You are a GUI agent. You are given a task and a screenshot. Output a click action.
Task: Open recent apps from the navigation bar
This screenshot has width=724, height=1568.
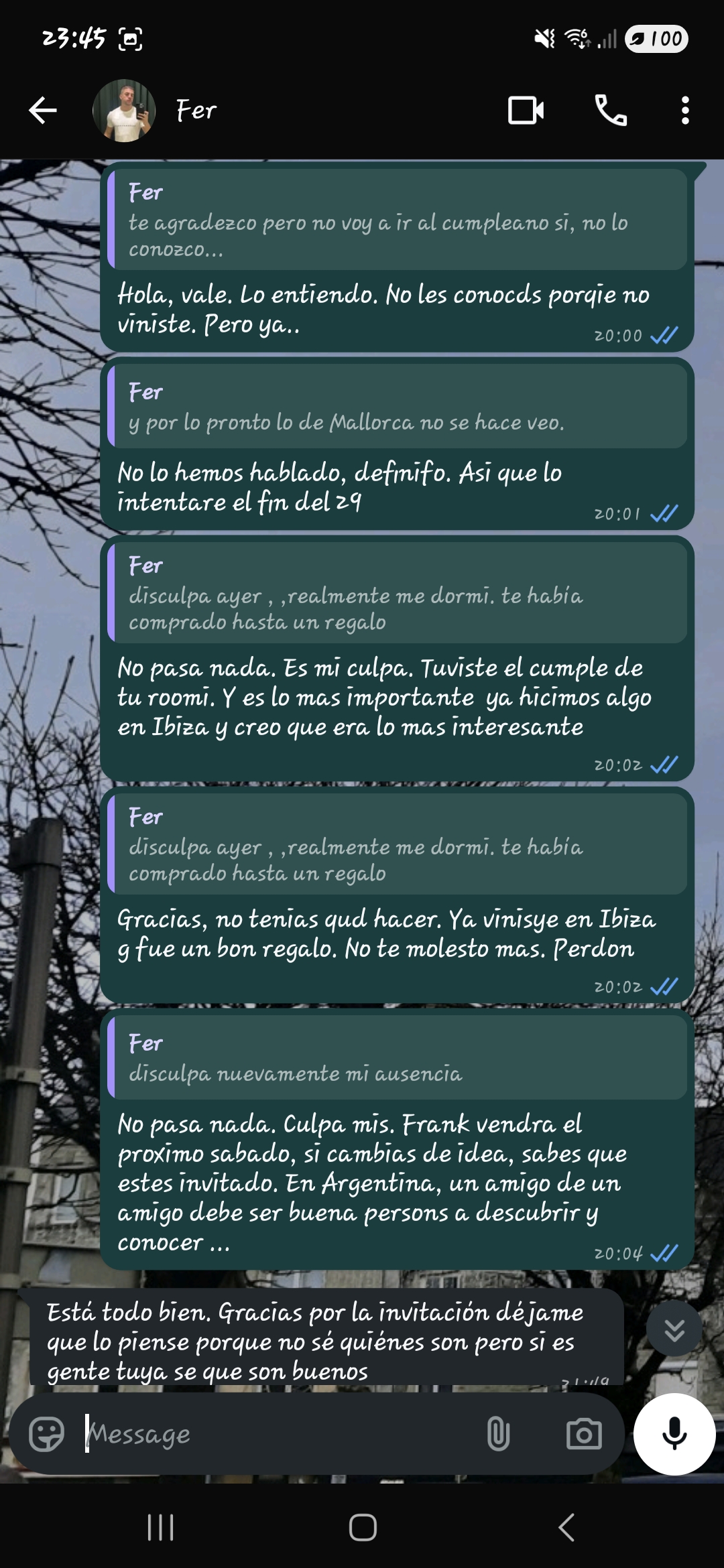coord(160,1528)
